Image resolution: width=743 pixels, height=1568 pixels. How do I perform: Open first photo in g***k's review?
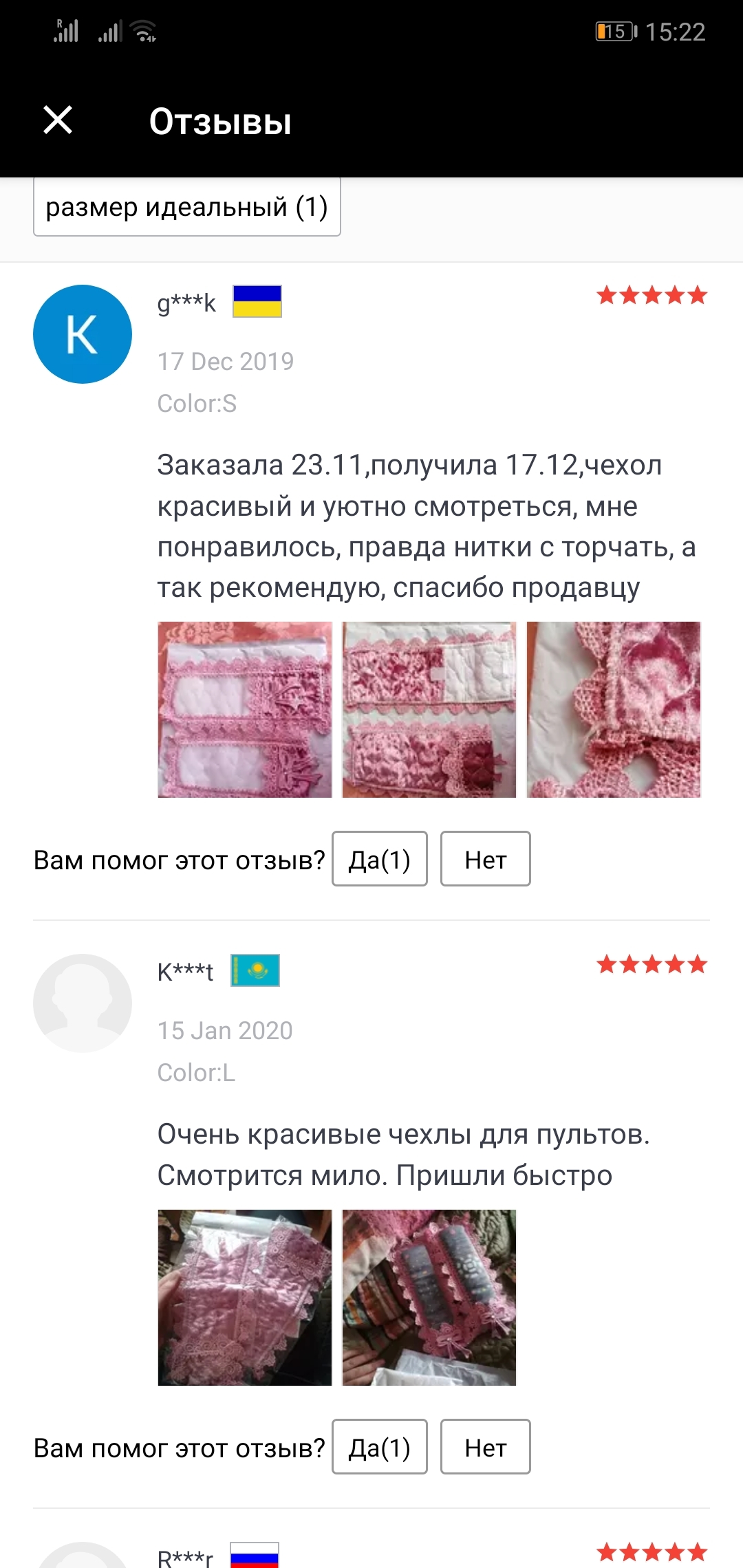[244, 710]
